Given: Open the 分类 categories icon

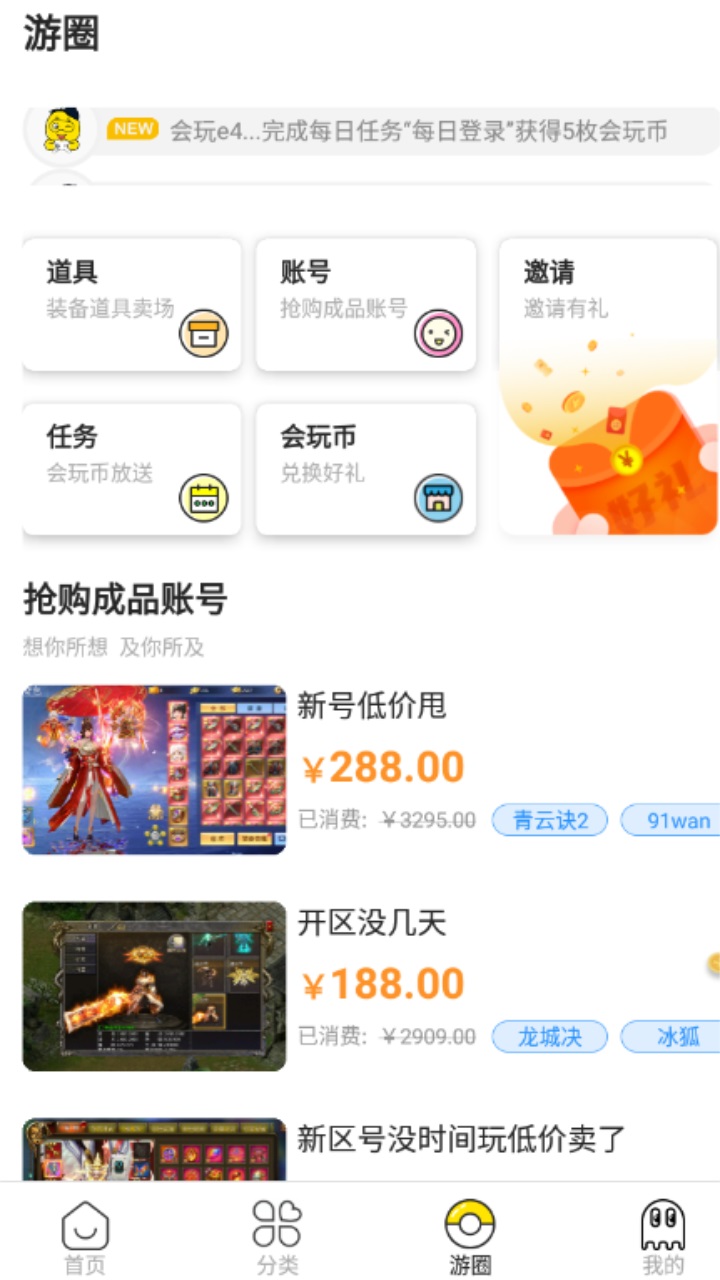Looking at the screenshot, I should pos(278,1223).
